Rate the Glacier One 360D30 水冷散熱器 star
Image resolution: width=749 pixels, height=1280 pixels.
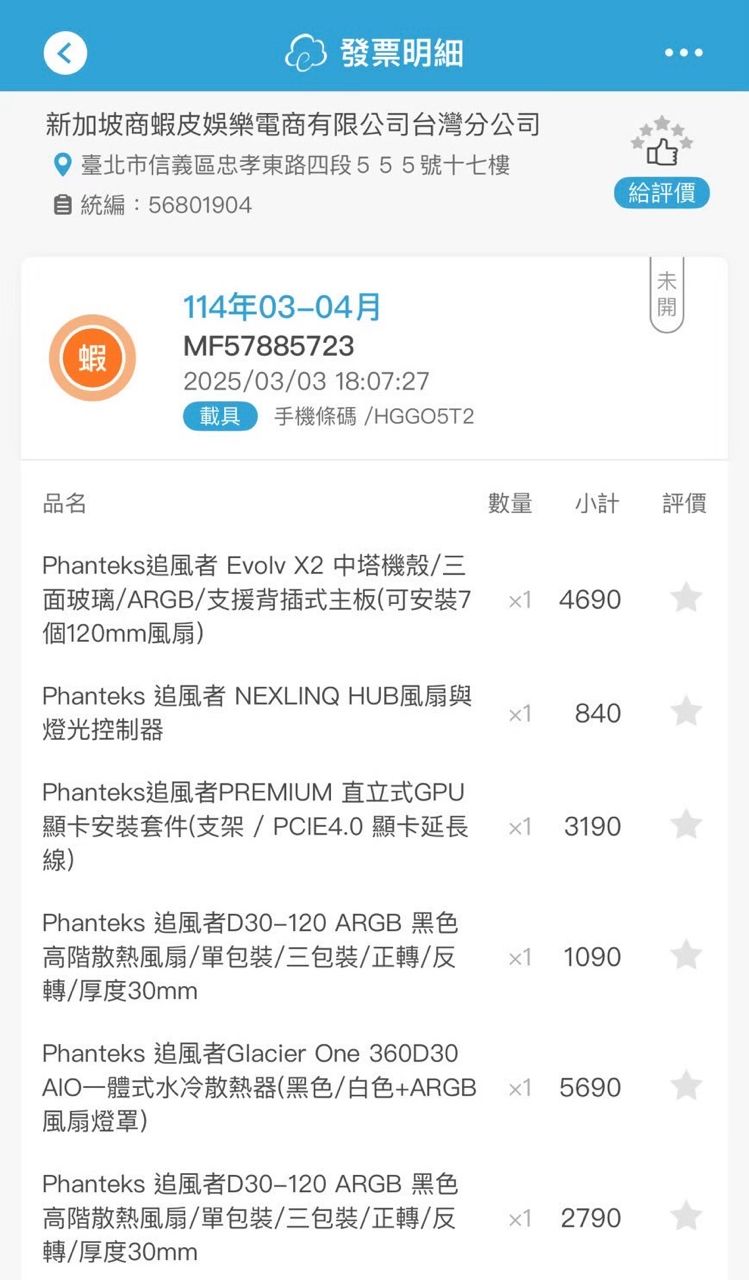click(x=686, y=1086)
